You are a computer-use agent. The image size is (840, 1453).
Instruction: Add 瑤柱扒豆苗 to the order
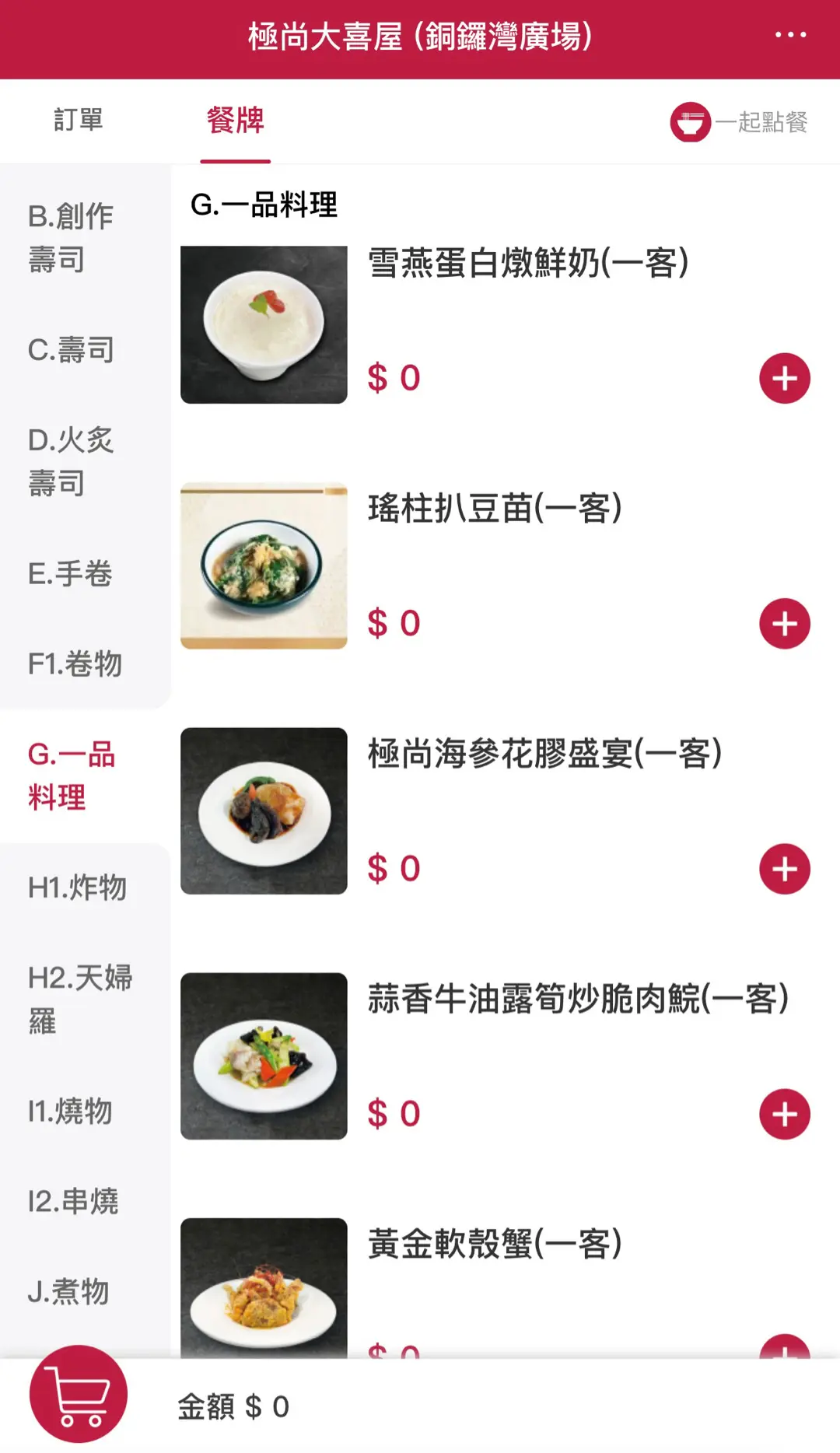click(784, 624)
